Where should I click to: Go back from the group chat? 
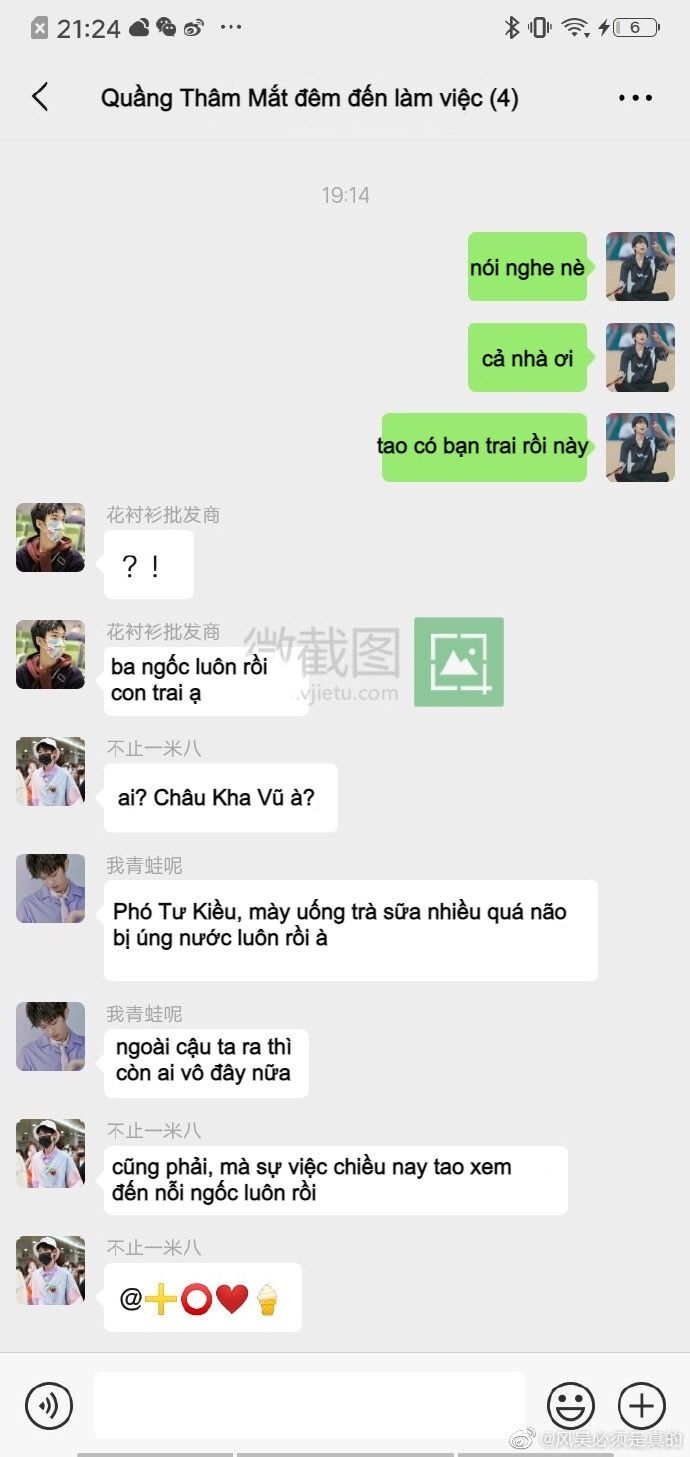[x=40, y=97]
